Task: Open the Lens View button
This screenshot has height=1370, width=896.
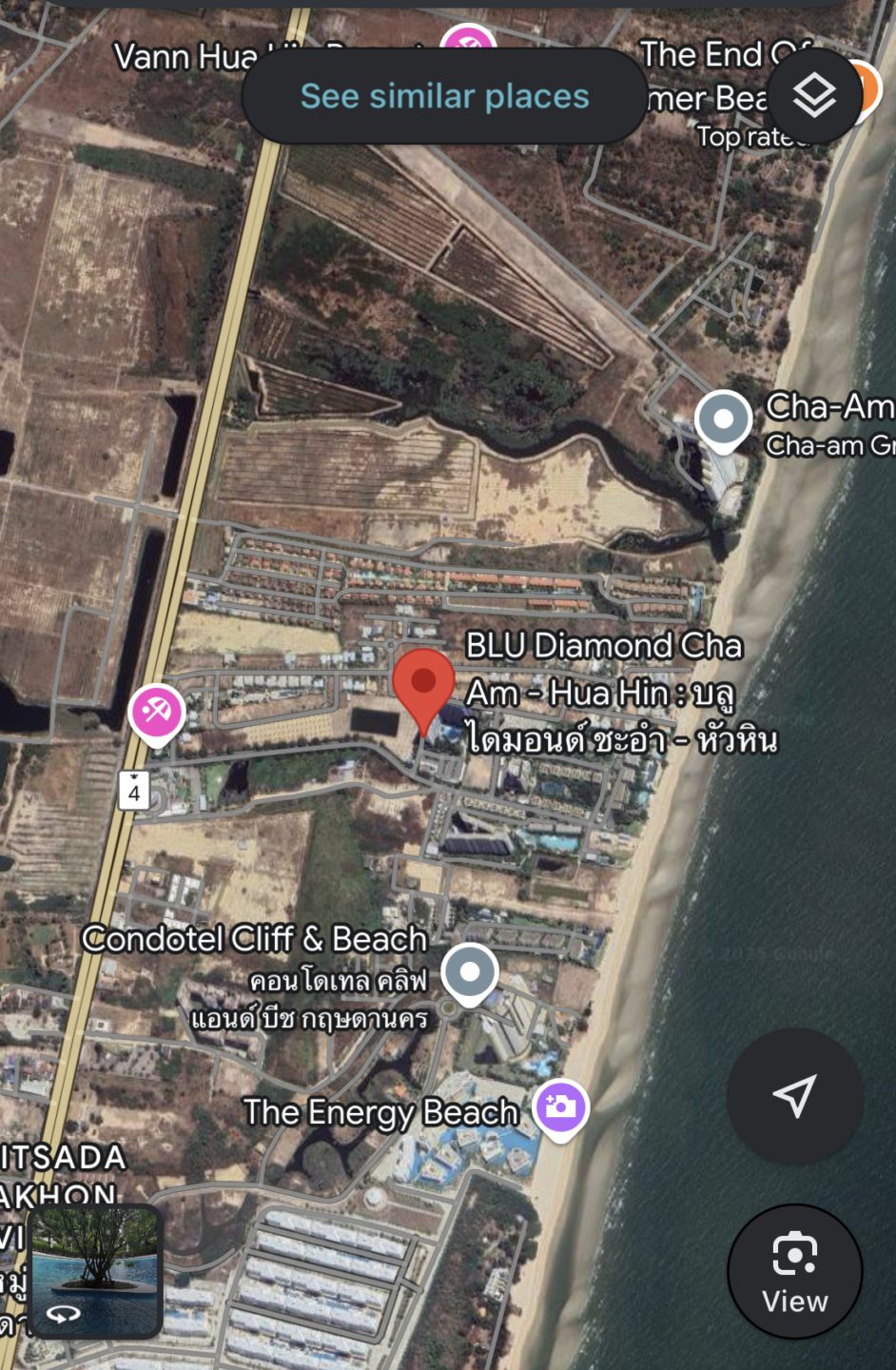Action: [x=794, y=1271]
